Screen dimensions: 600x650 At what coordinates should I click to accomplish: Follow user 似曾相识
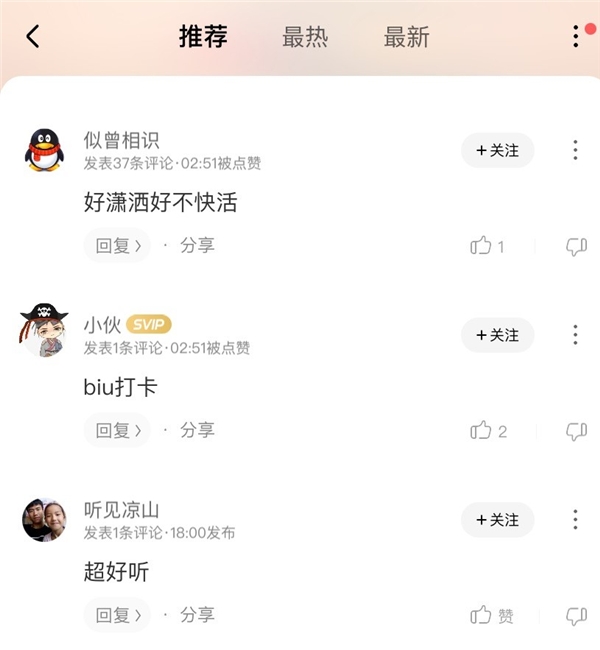497,150
